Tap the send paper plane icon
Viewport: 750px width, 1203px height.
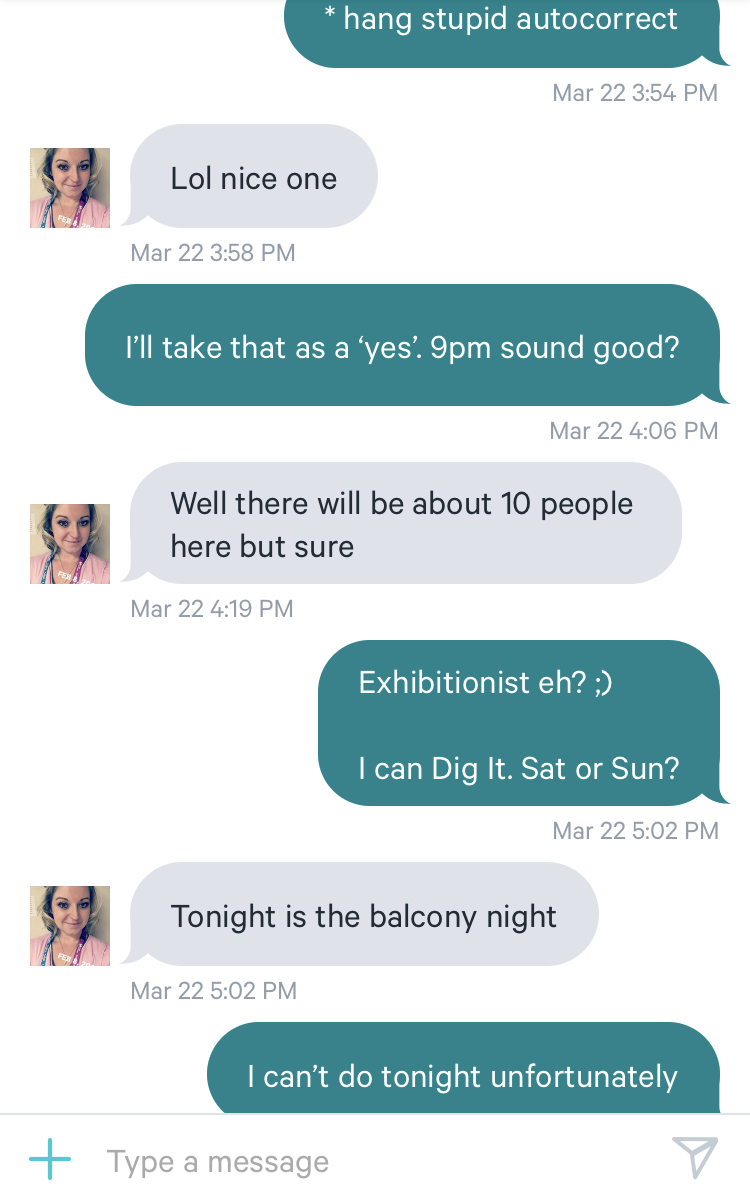point(694,1159)
